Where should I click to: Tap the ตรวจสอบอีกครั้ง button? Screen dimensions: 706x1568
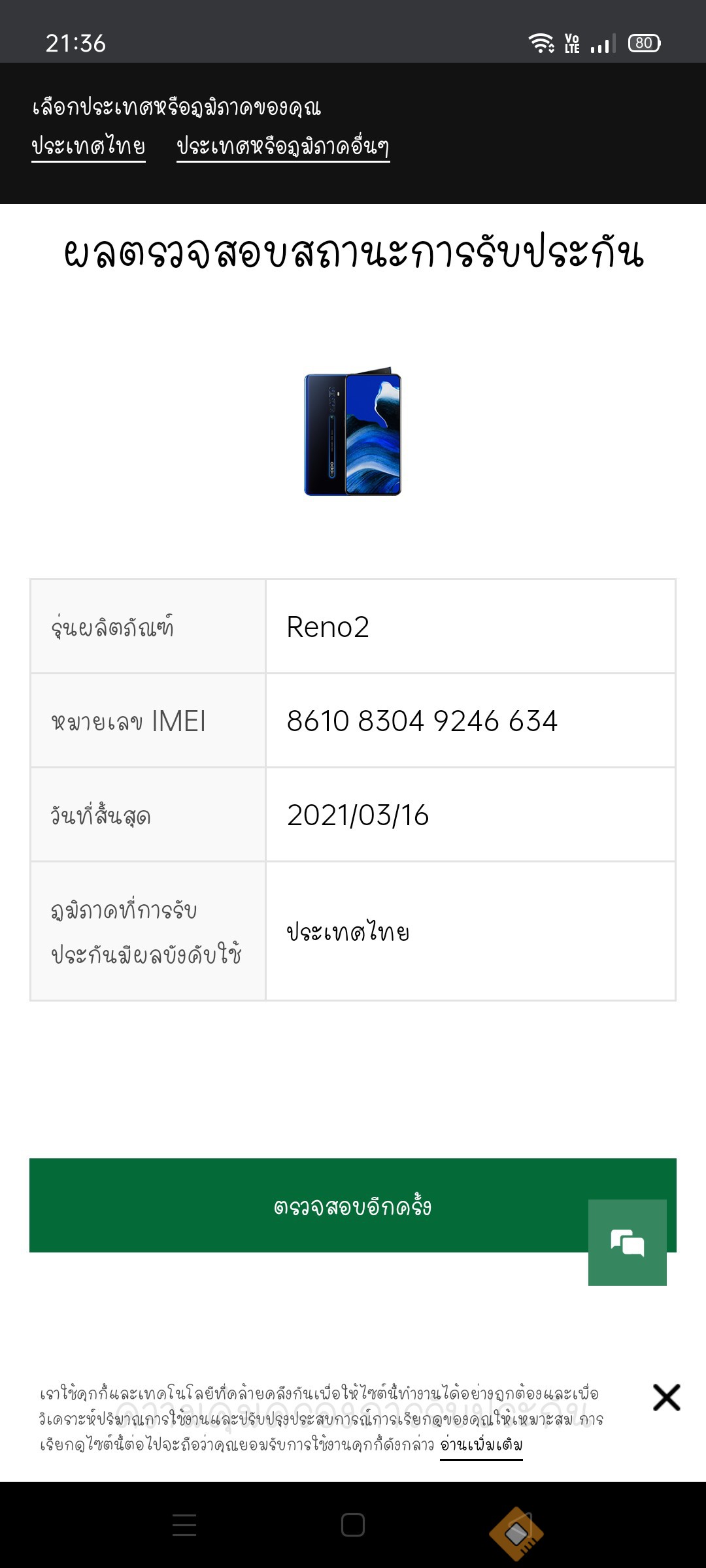click(x=307, y=1205)
